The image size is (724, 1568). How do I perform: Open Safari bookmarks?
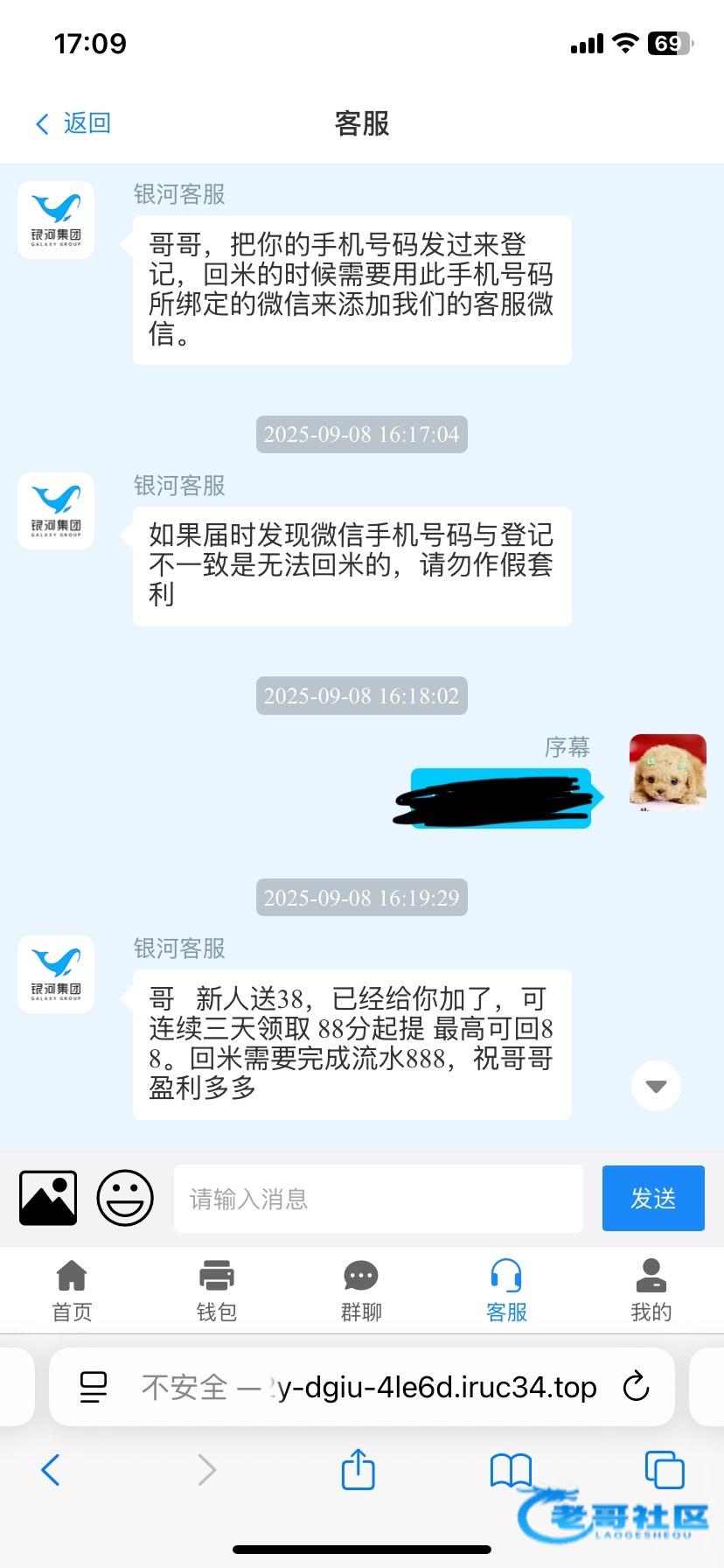coord(511,1469)
